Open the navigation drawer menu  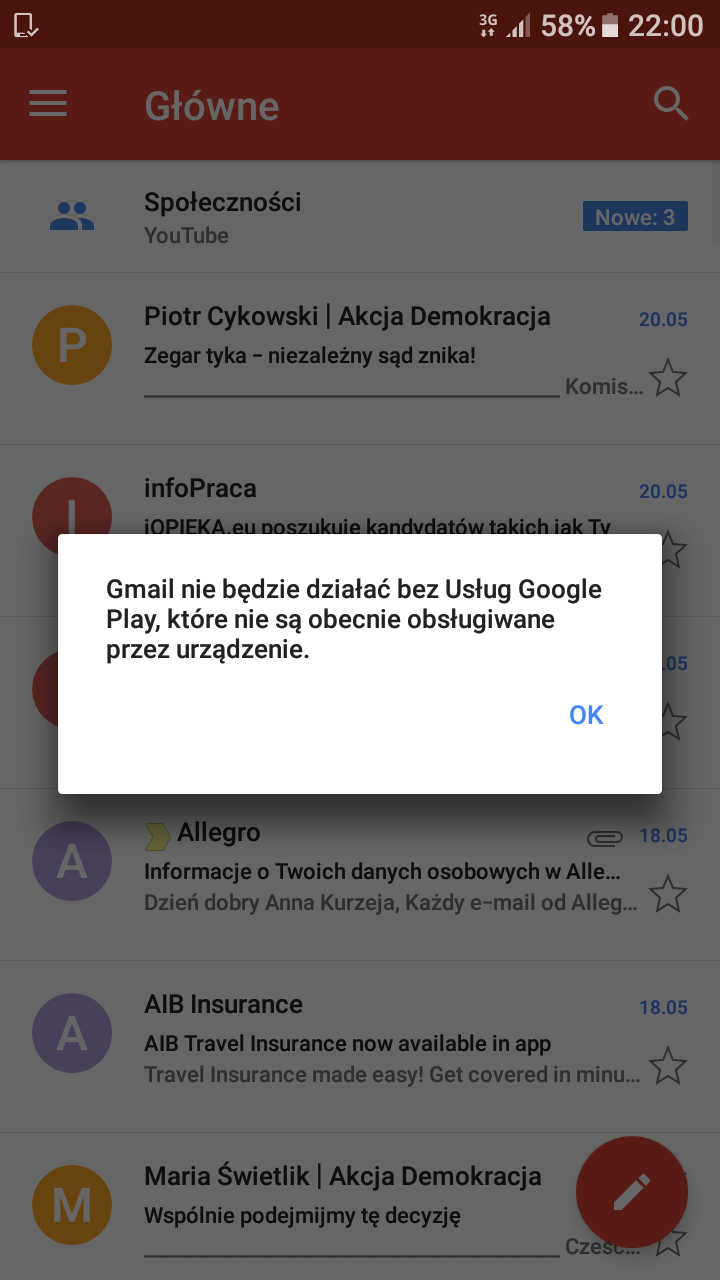[48, 104]
